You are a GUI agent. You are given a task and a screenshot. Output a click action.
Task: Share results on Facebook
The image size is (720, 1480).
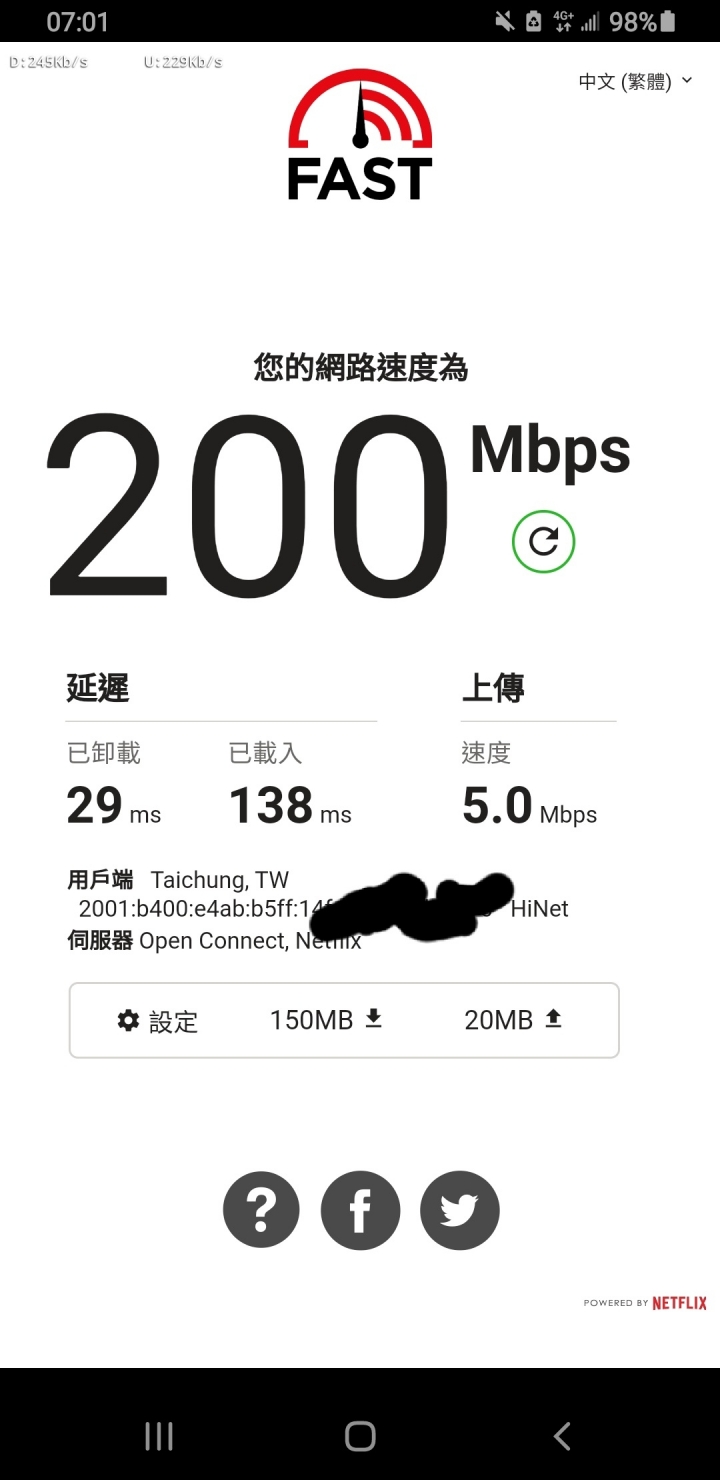pyautogui.click(x=360, y=1210)
